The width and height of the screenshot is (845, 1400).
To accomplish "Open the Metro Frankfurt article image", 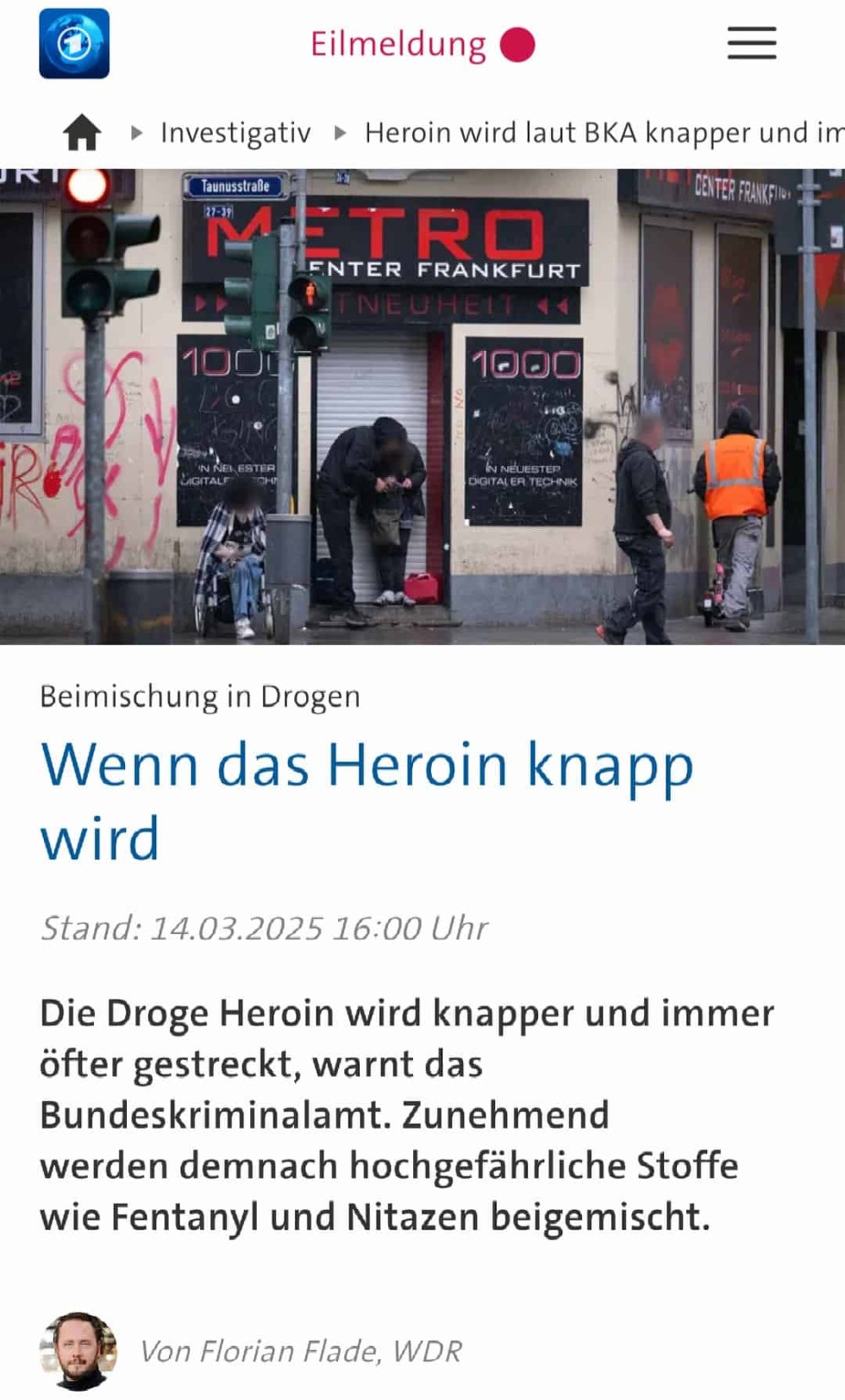I will [x=422, y=406].
